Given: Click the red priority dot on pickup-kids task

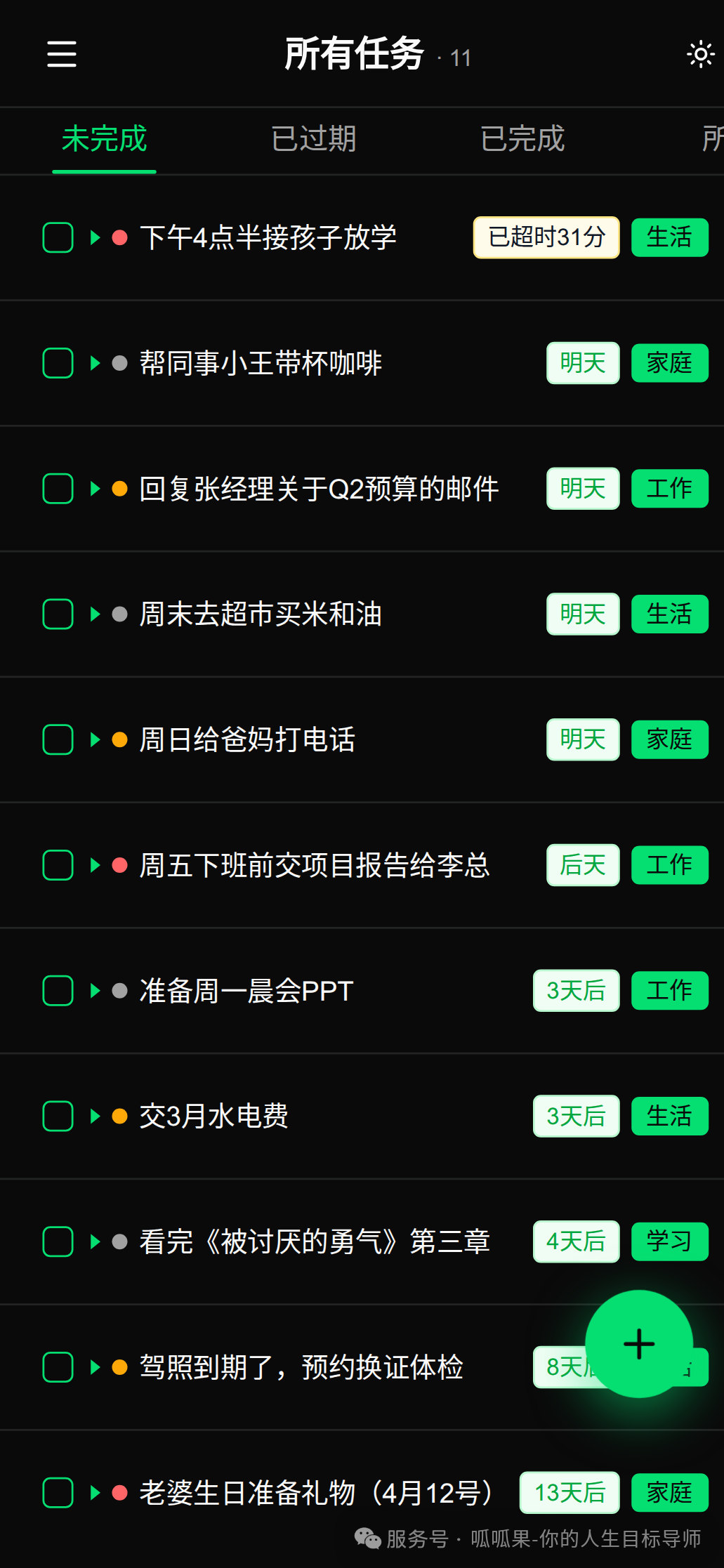Looking at the screenshot, I should pyautogui.click(x=119, y=237).
